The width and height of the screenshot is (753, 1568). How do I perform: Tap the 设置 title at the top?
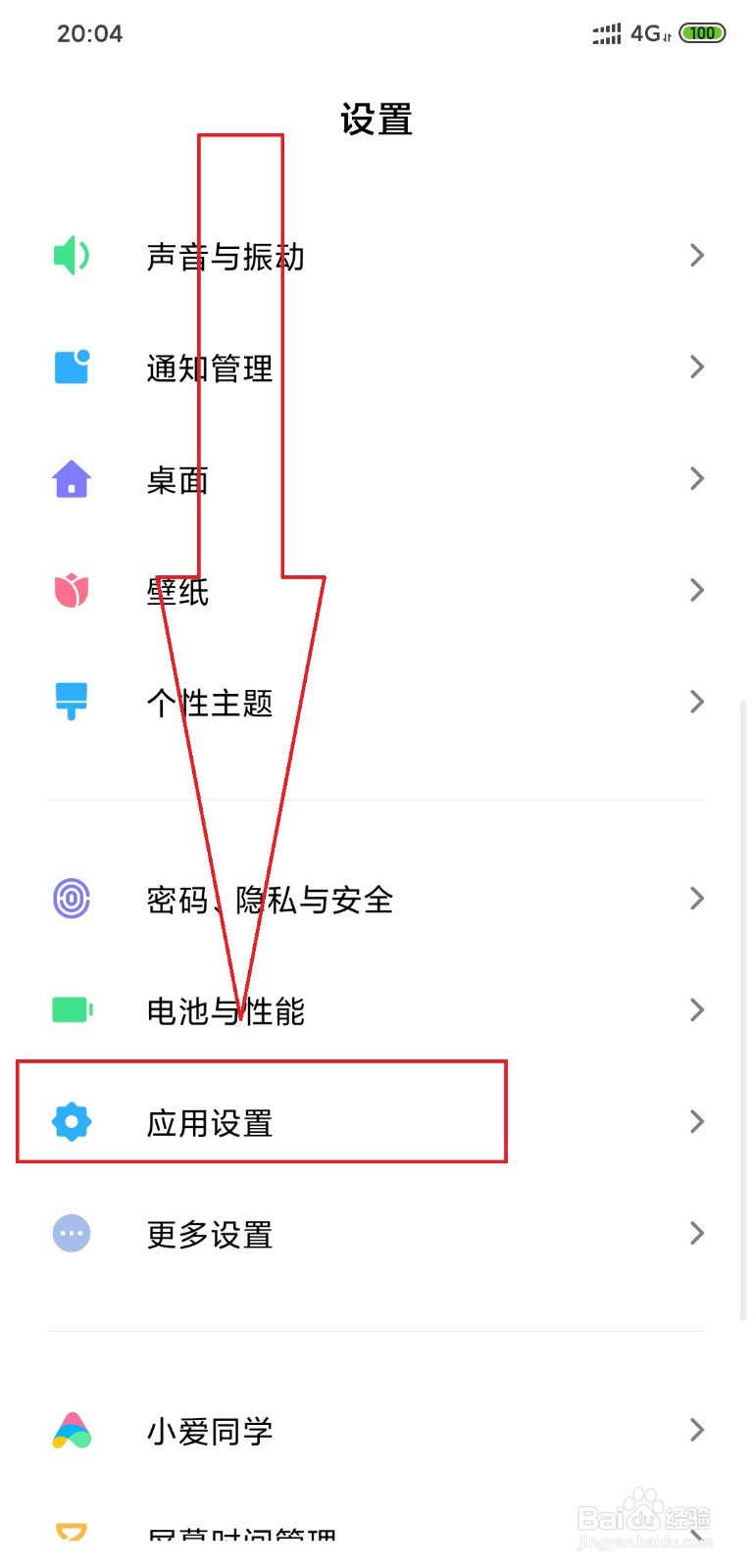click(x=376, y=120)
